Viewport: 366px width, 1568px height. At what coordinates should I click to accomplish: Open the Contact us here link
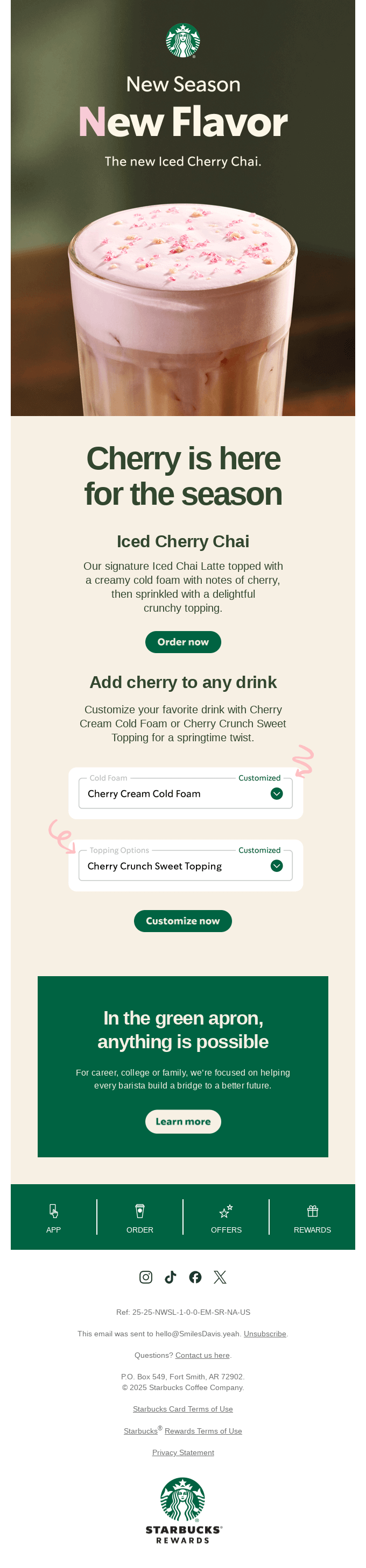[202, 1355]
